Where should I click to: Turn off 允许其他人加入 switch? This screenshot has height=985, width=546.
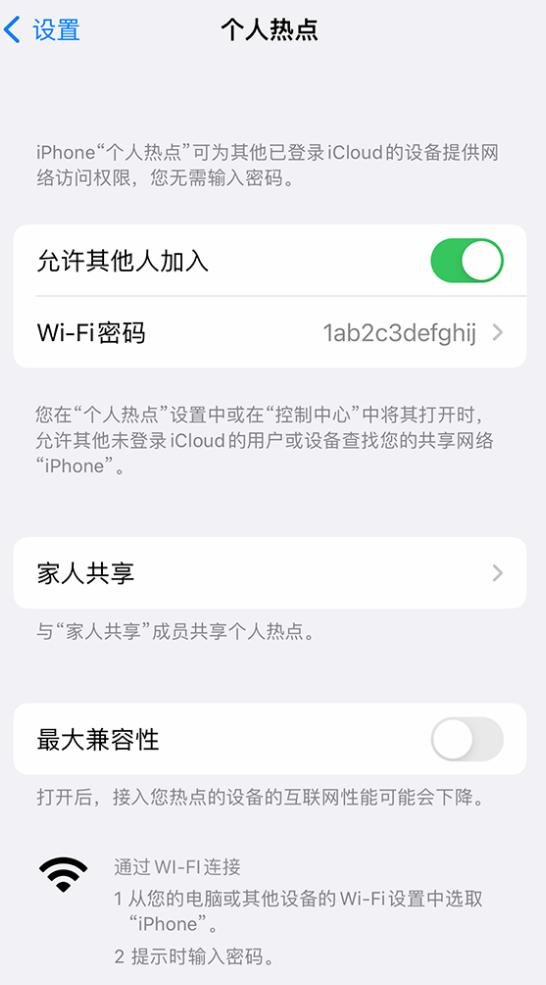pos(467,260)
